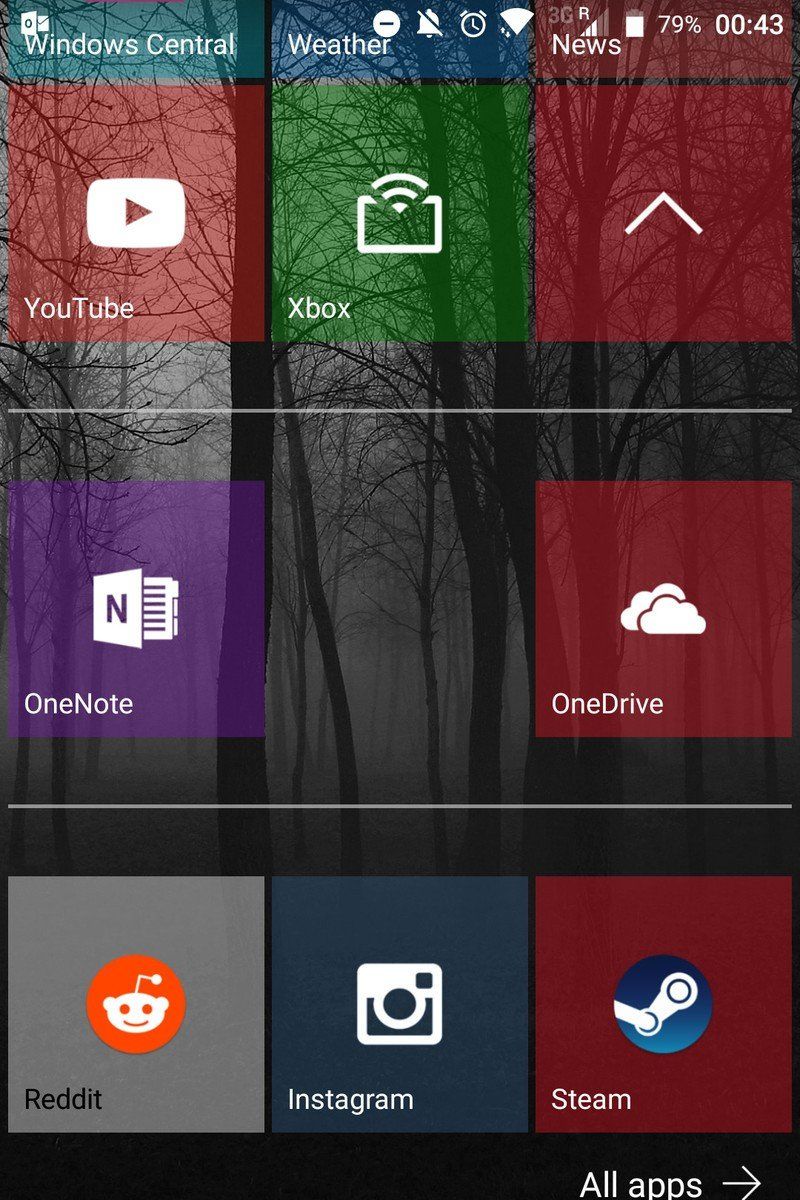Viewport: 800px width, 1200px height.
Task: Tap the upward chevron tile
Action: pyautogui.click(x=662, y=215)
